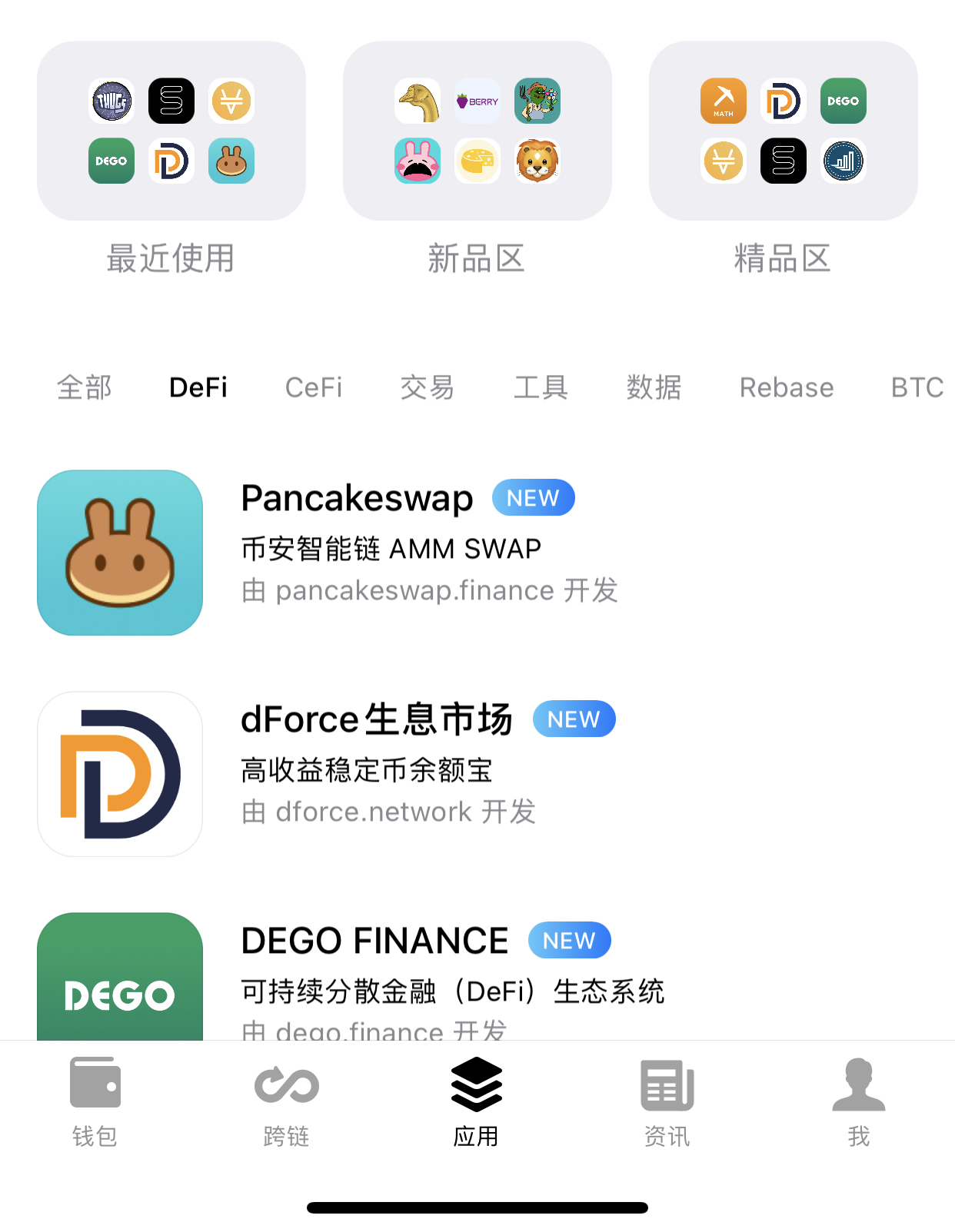View the 数据 category
Image resolution: width=955 pixels, height=1232 pixels.
coord(654,387)
